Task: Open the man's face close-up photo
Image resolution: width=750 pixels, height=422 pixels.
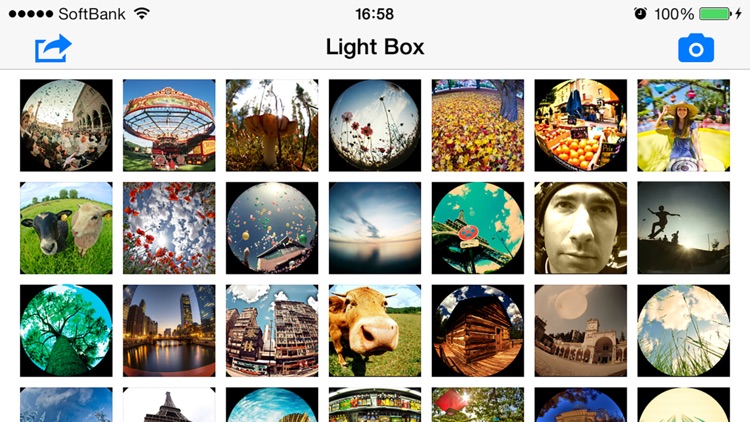Action: [580, 228]
